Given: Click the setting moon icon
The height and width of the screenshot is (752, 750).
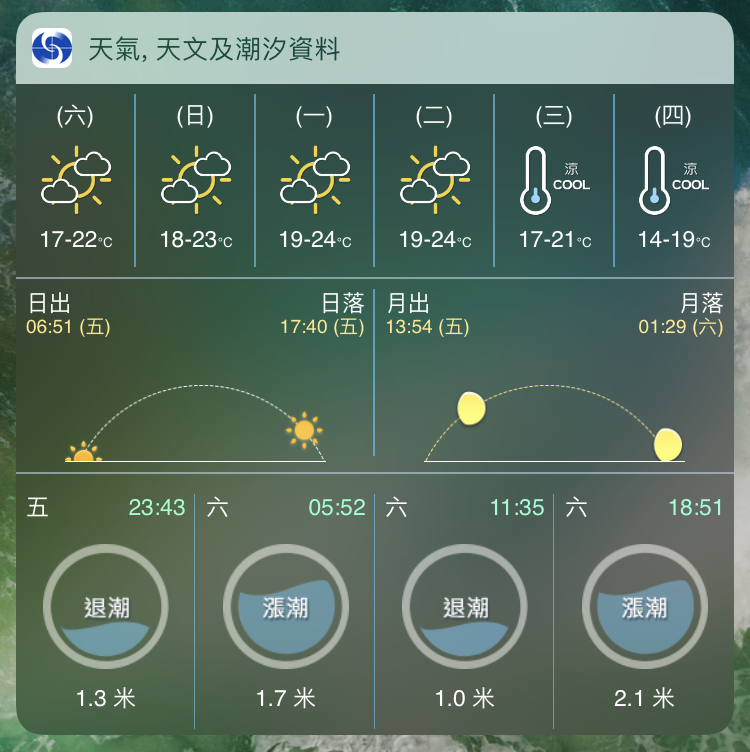Looking at the screenshot, I should (x=666, y=443).
